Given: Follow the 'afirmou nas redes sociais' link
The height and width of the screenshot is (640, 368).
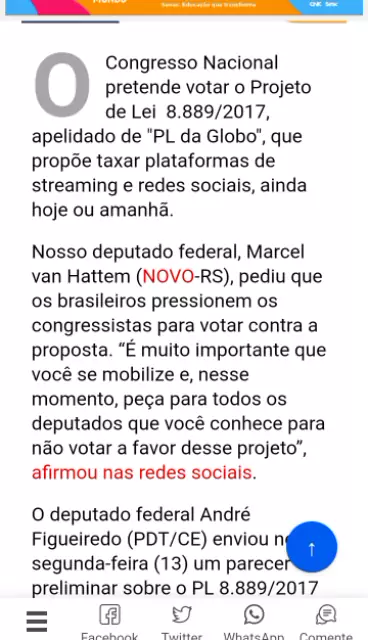Looking at the screenshot, I should click(142, 473).
